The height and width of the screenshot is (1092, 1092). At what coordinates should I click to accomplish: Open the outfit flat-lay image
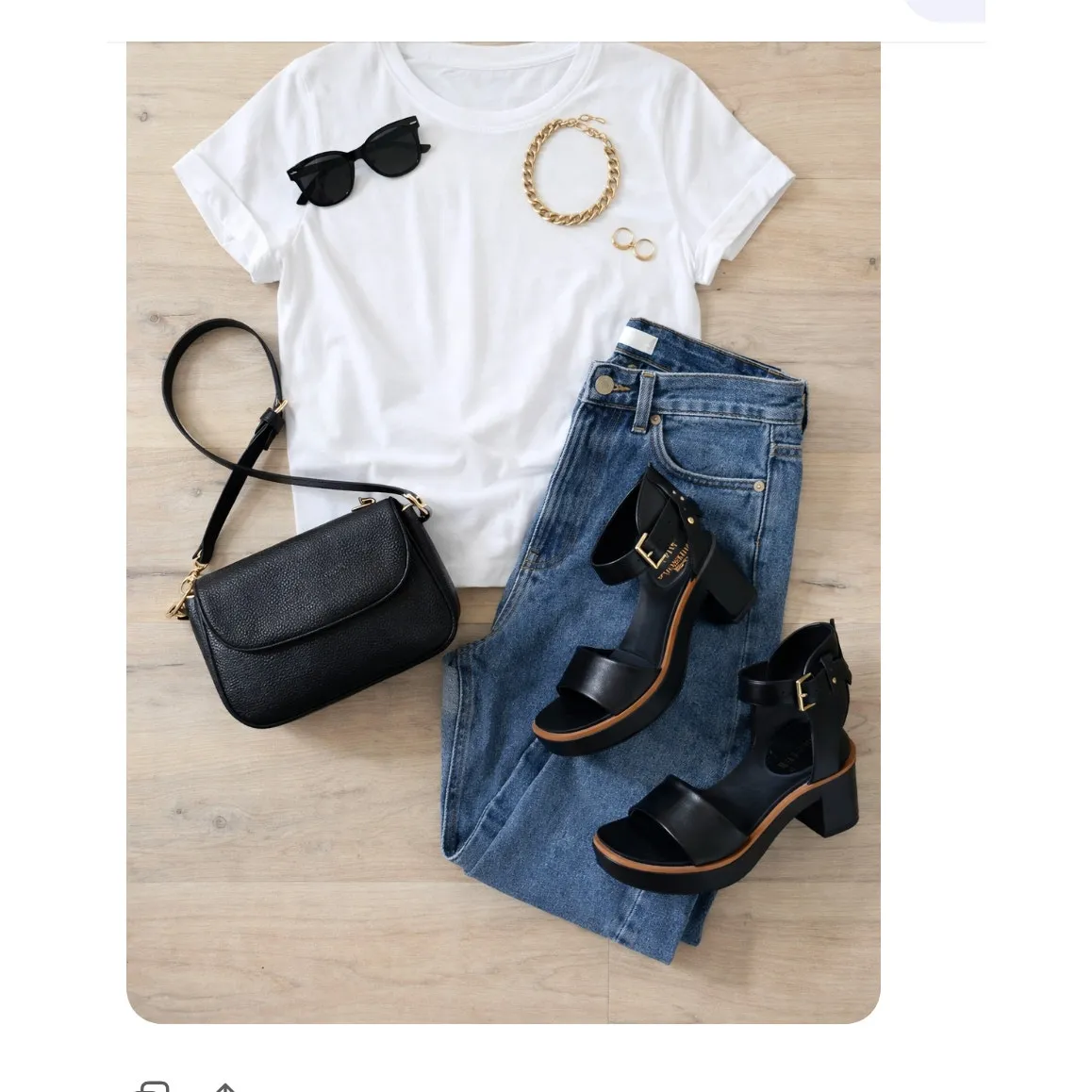tap(503, 532)
